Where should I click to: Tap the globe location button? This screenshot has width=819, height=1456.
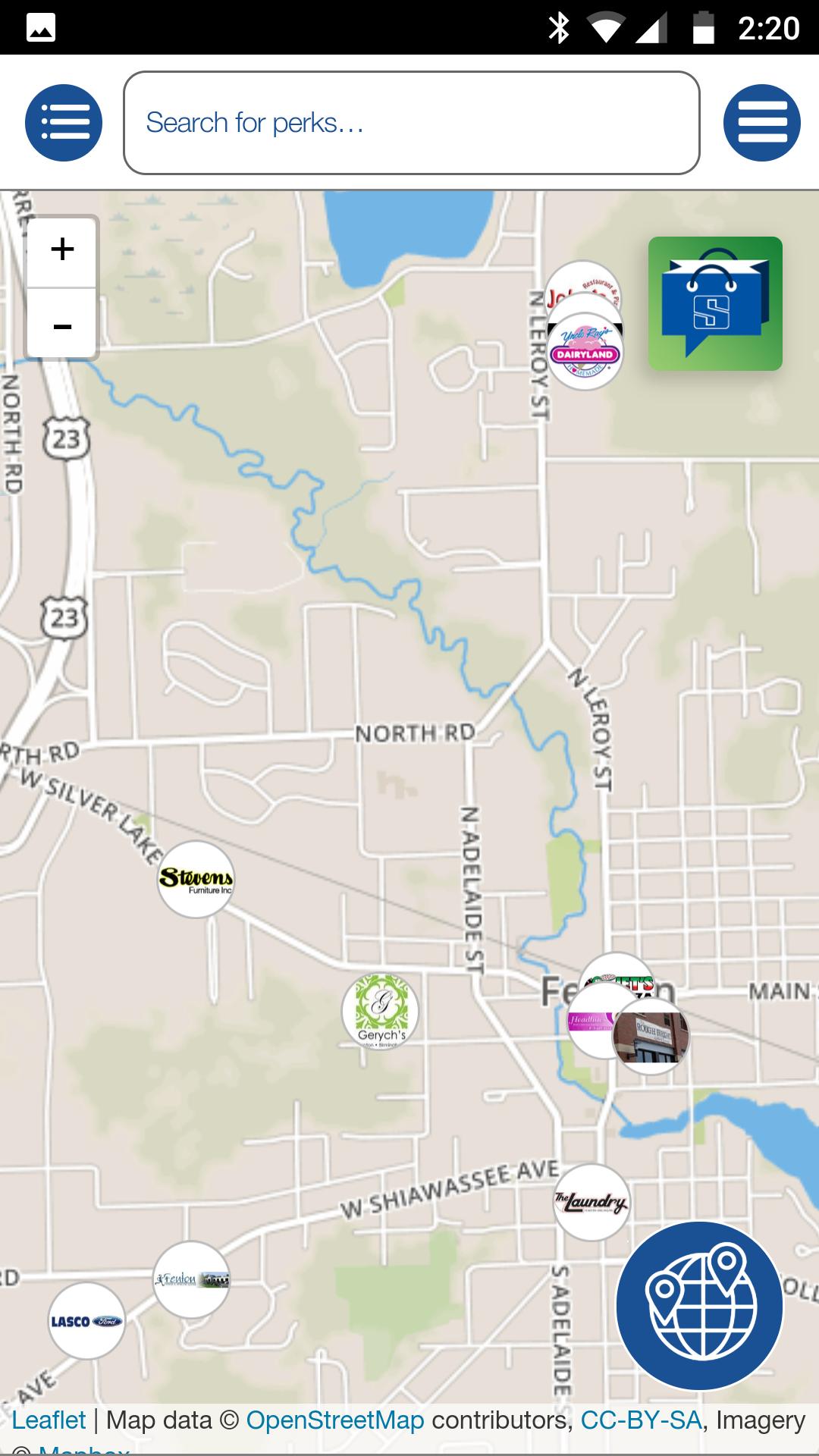click(699, 1306)
